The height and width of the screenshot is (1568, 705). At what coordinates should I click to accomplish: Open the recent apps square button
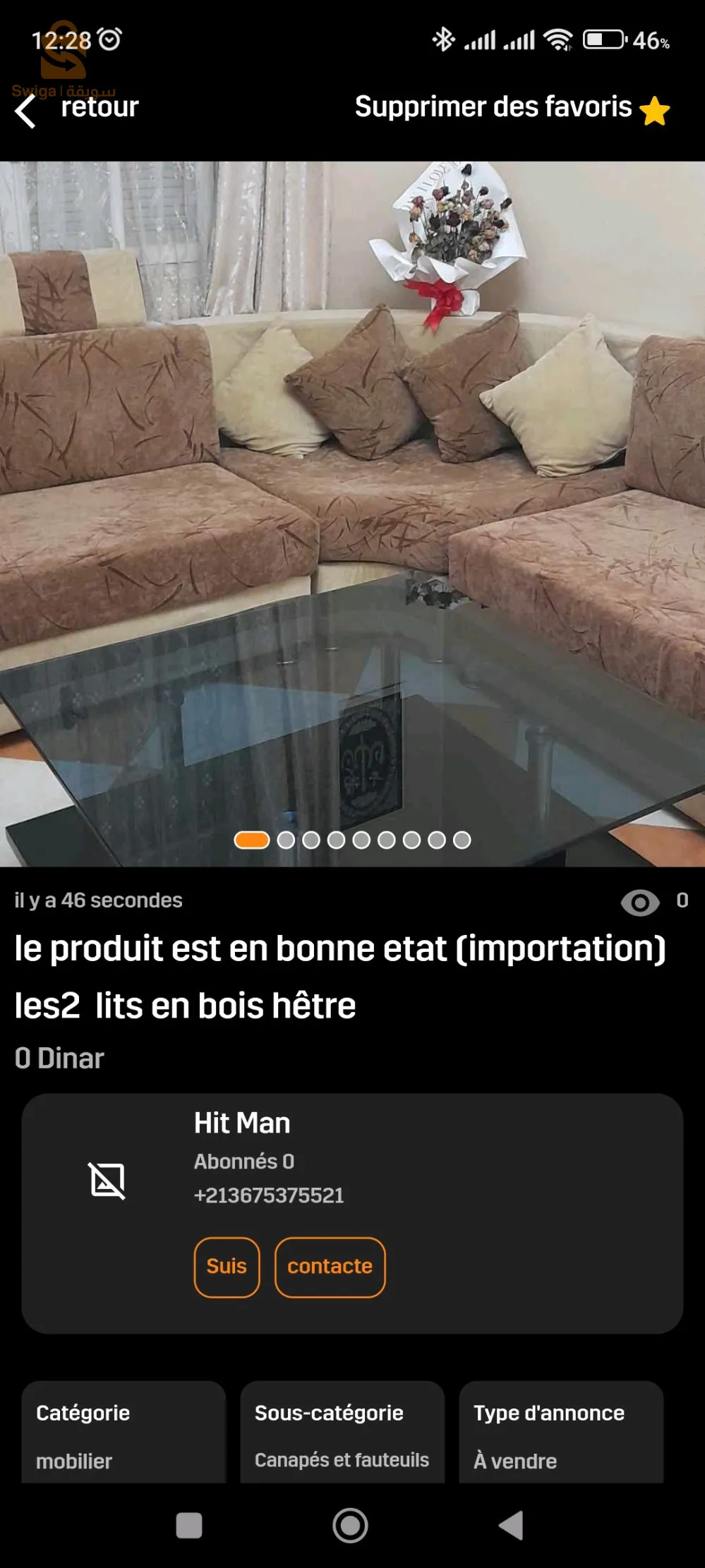(x=189, y=1526)
